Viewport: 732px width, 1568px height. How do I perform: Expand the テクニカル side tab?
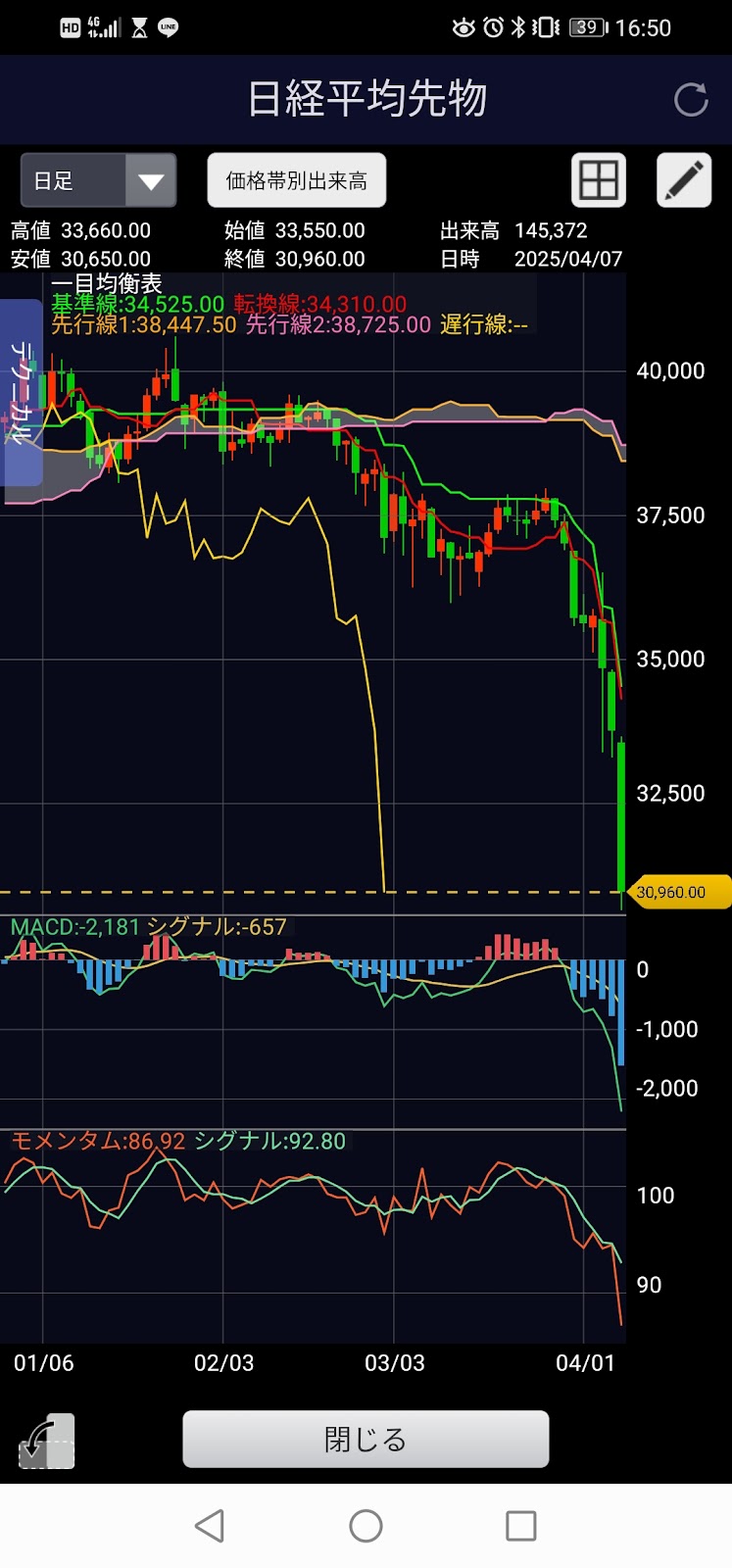[x=21, y=393]
